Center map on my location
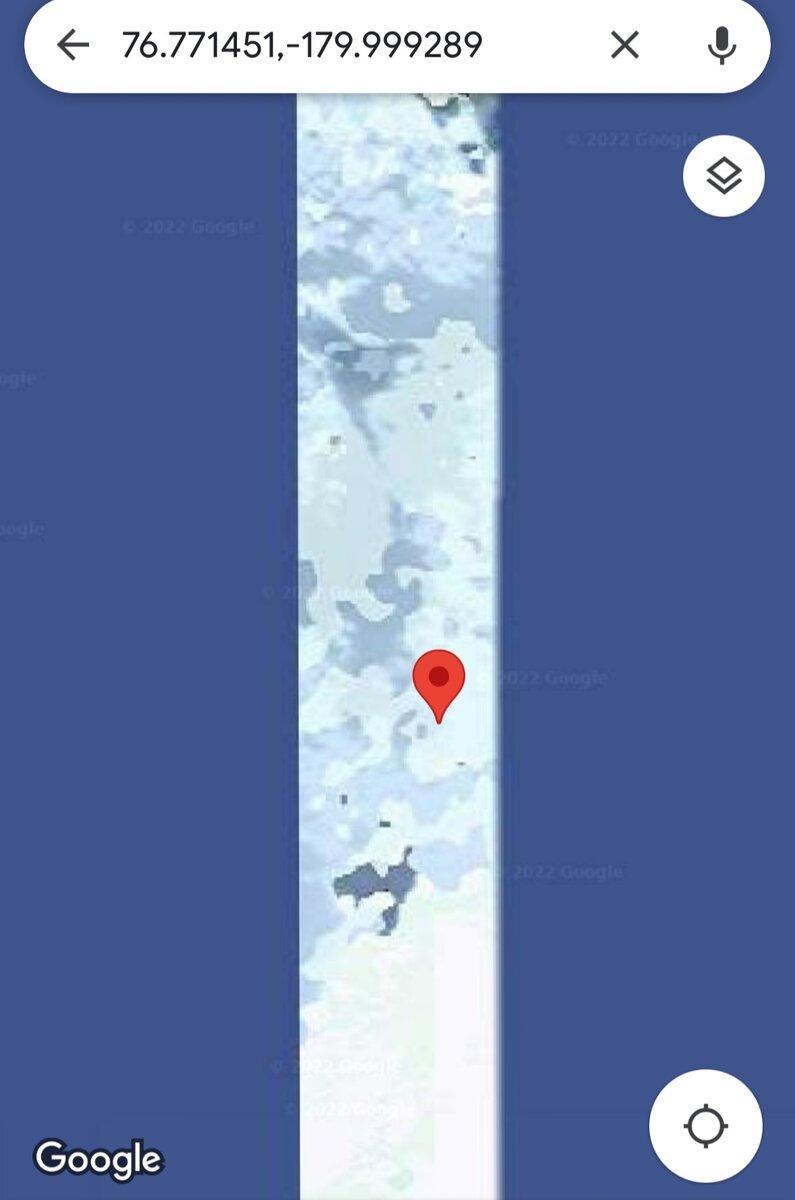This screenshot has height=1200, width=795. click(705, 1127)
